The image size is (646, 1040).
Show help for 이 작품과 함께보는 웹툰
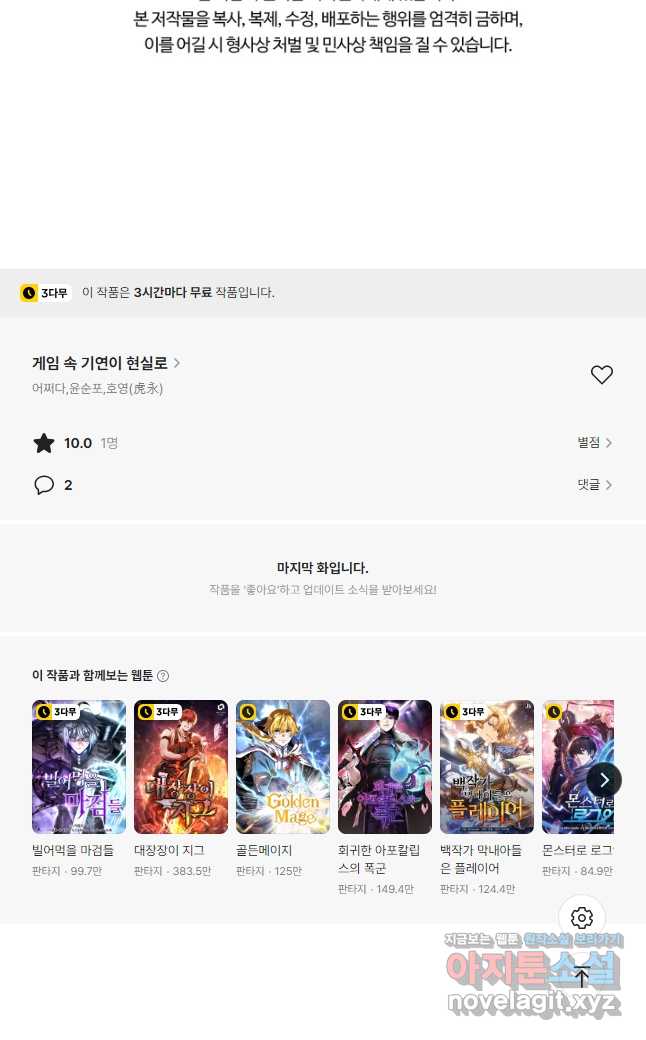pyautogui.click(x=163, y=676)
